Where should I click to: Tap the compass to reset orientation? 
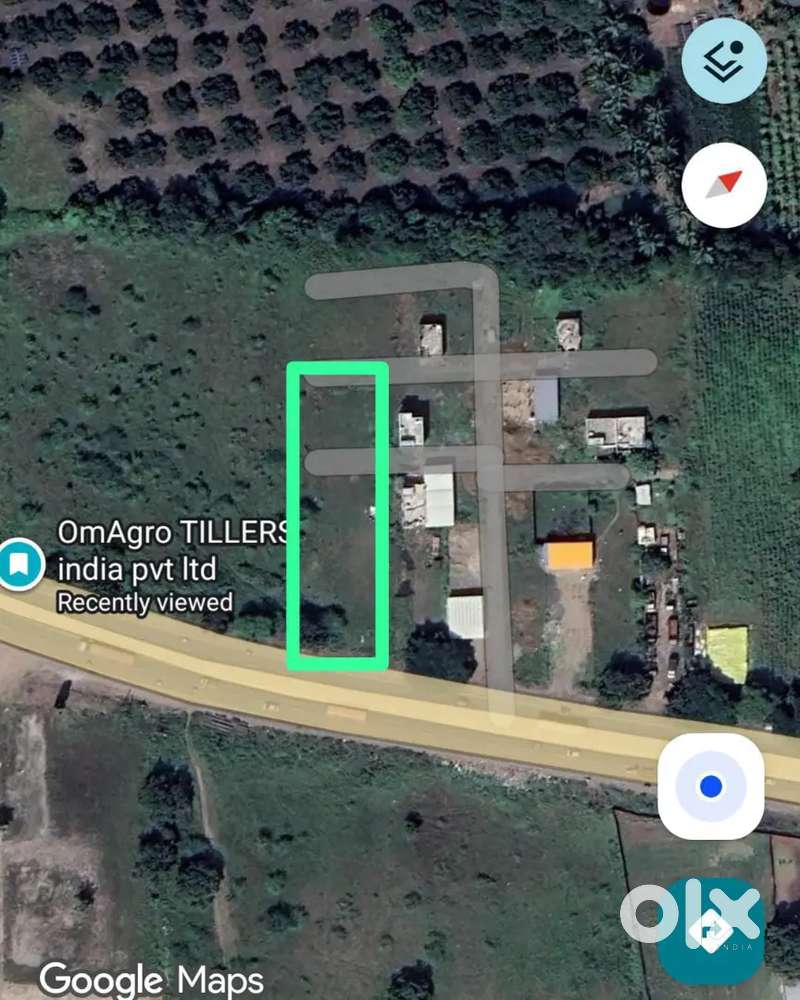pos(724,185)
